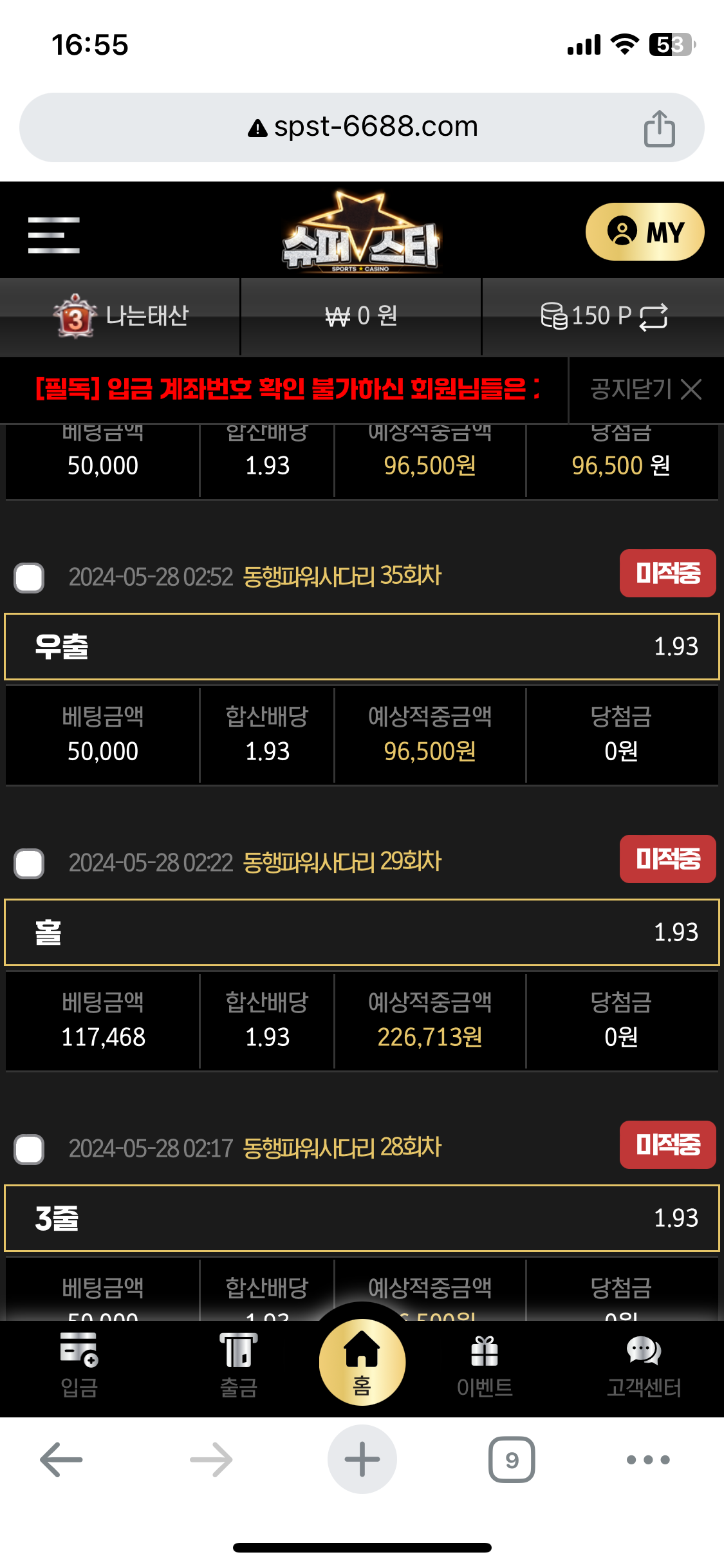The image size is (724, 1568).
Task: Open the MY account button
Action: [x=644, y=232]
